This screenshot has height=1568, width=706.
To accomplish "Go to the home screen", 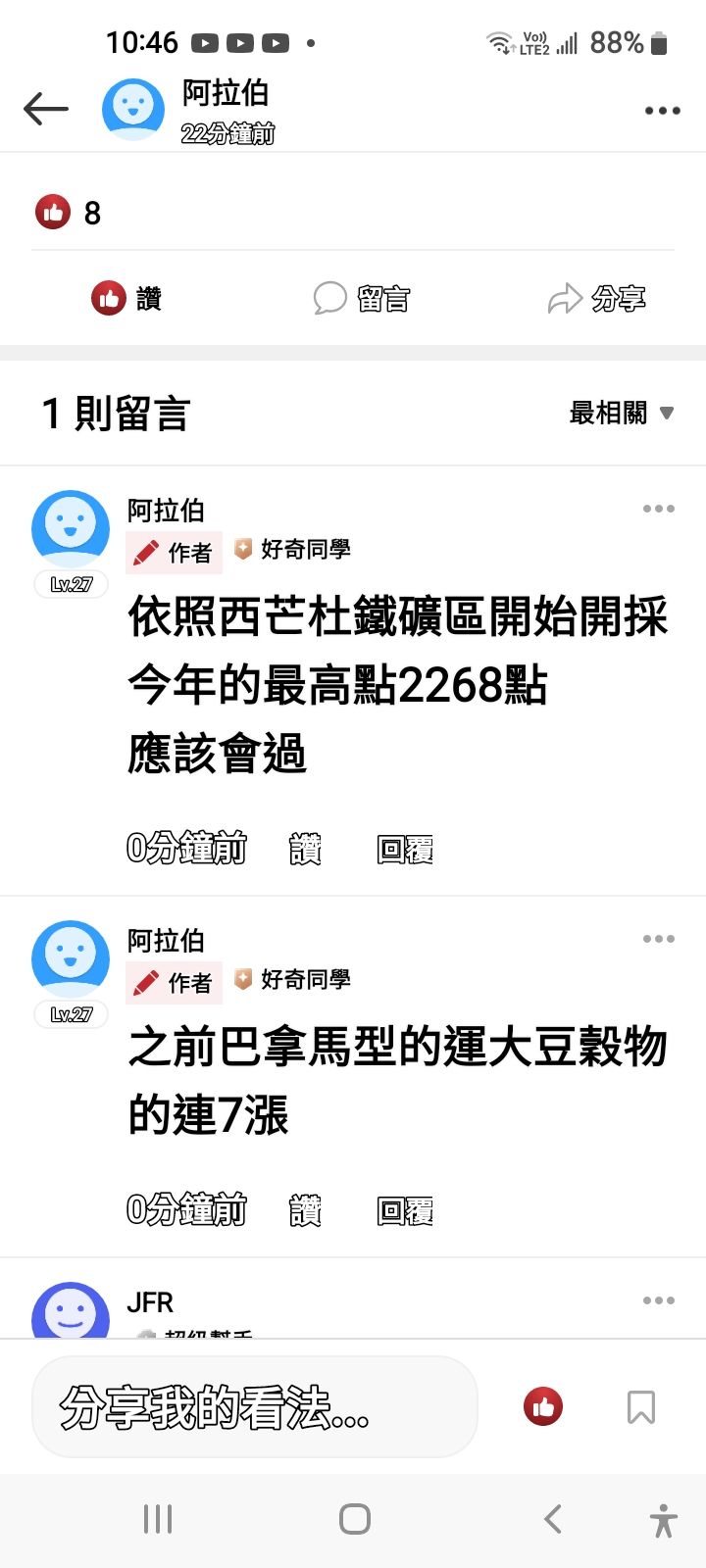I will 354,1519.
